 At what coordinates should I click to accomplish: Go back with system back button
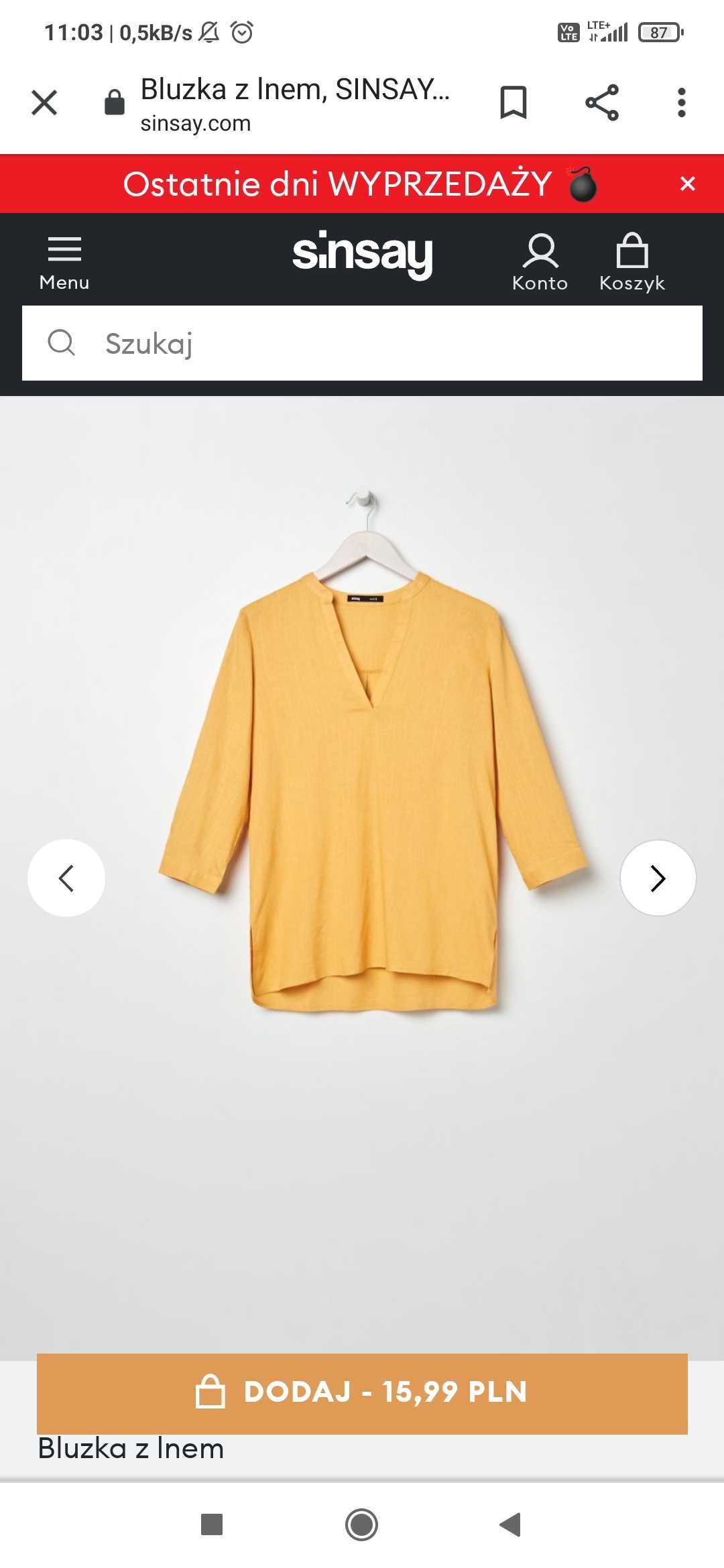(x=511, y=1524)
